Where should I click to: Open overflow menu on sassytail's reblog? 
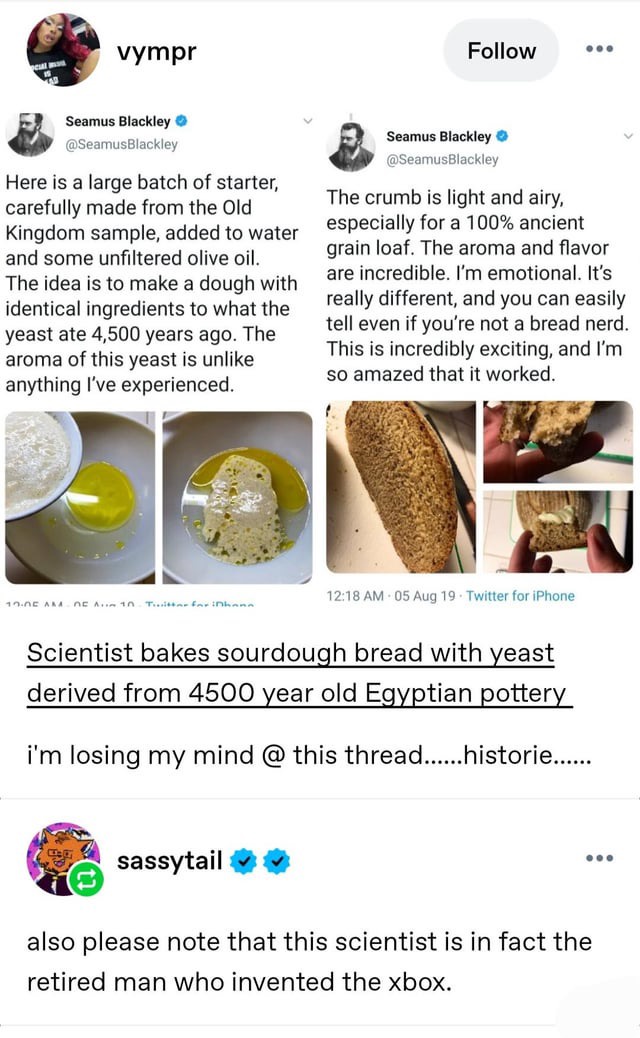tap(600, 858)
